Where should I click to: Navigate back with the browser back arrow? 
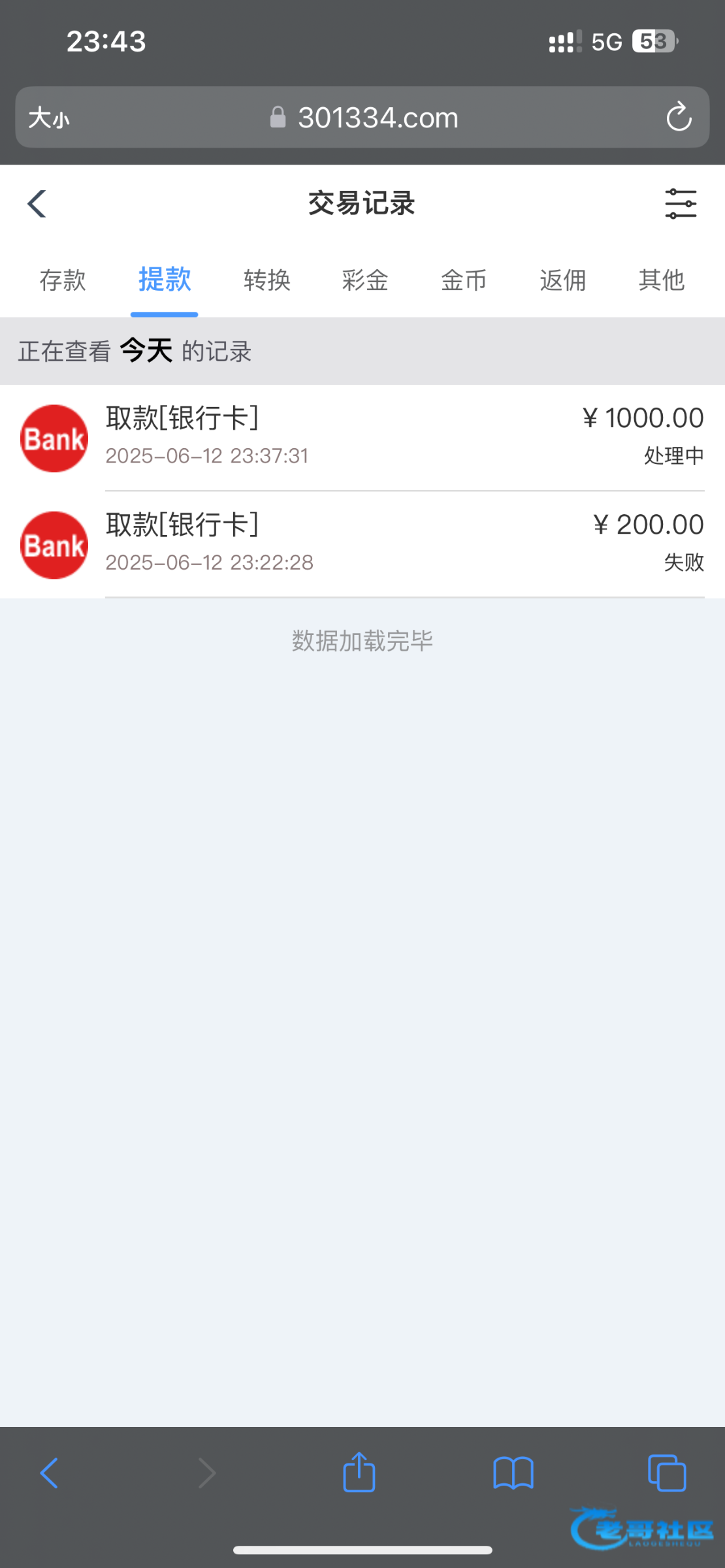[49, 1473]
